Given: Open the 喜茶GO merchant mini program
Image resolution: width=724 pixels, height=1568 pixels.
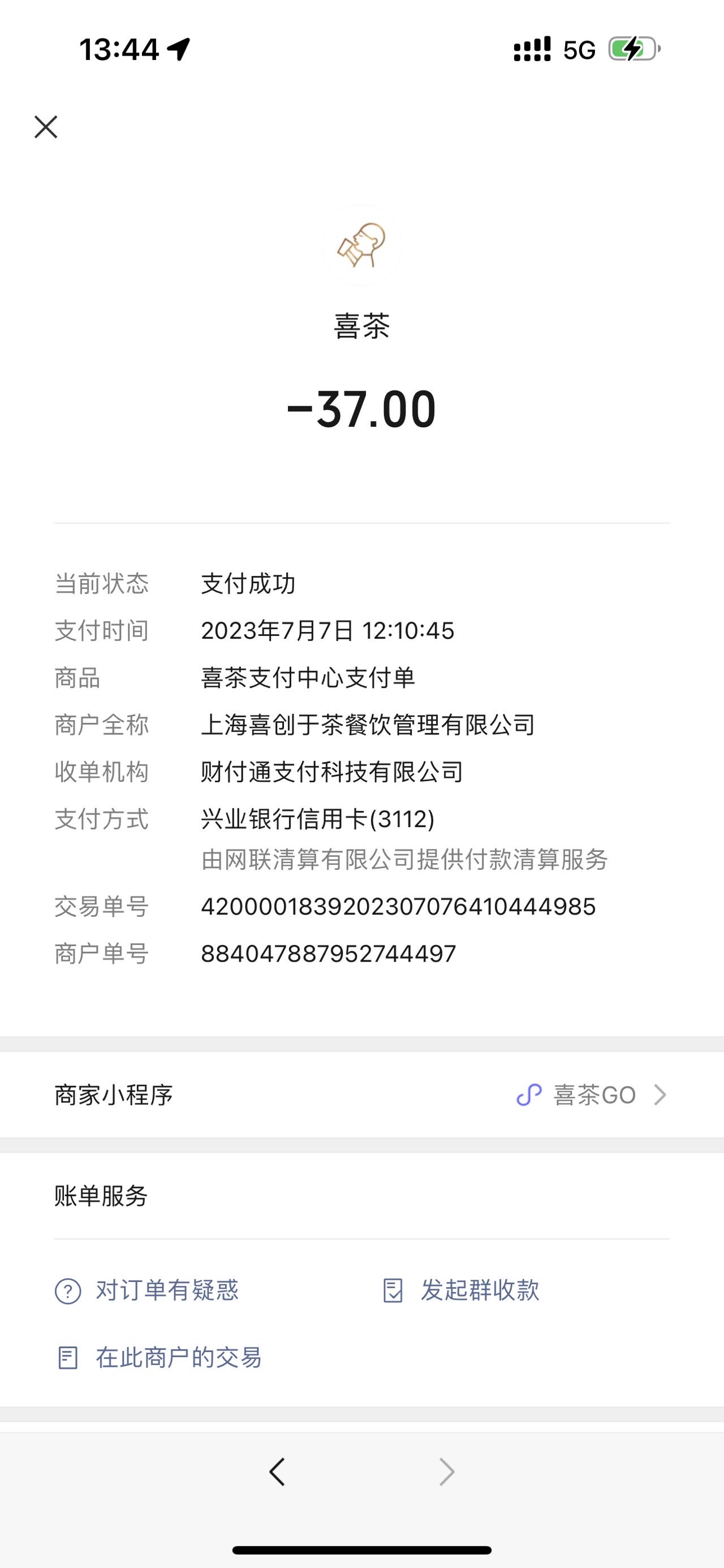Looking at the screenshot, I should pyautogui.click(x=361, y=1095).
